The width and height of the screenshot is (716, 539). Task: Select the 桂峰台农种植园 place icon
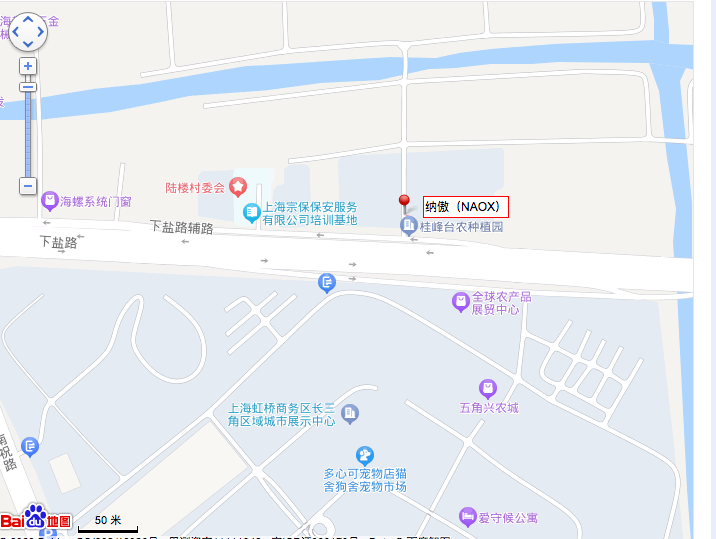click(408, 227)
